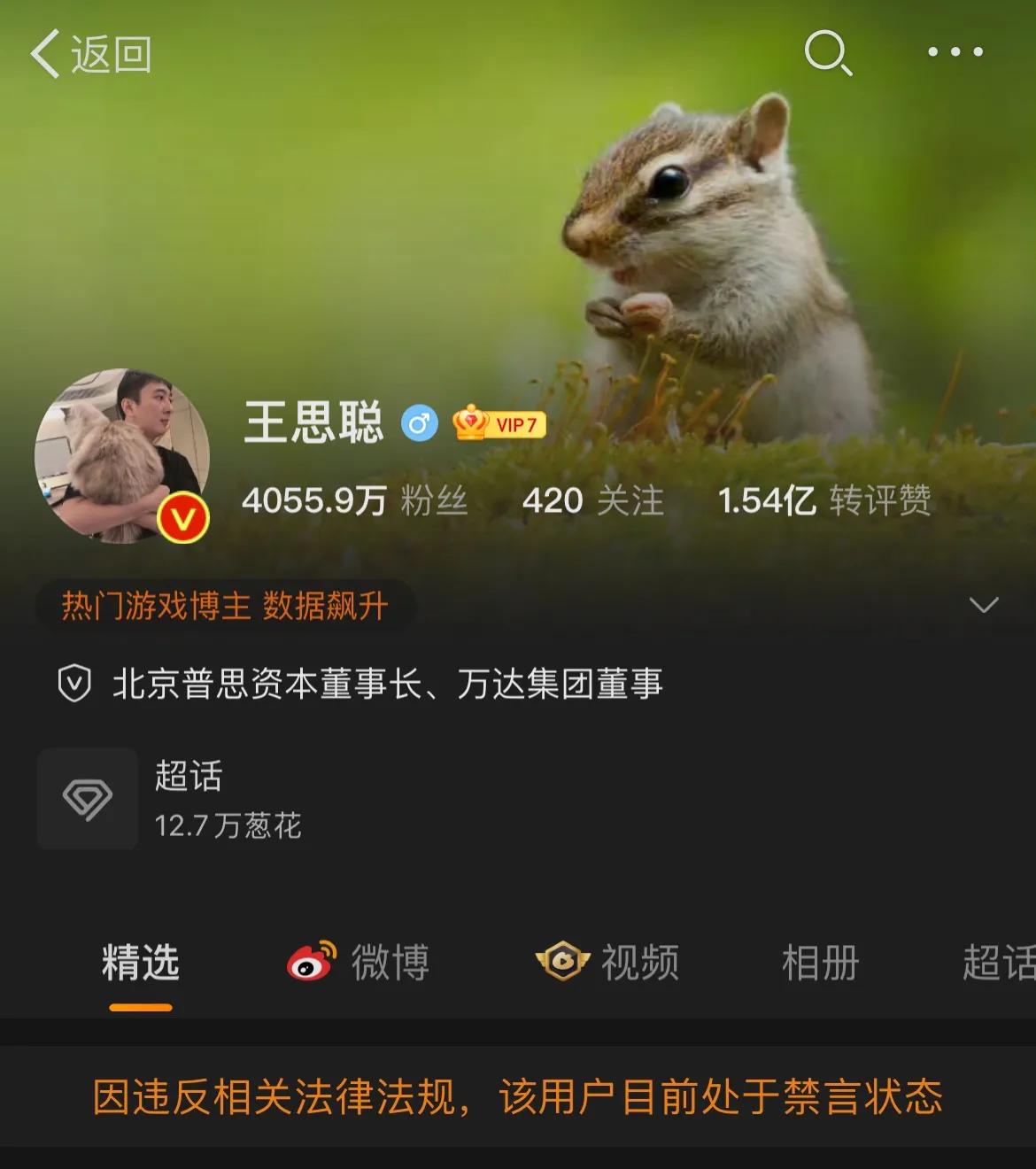Switch to the 视频 tab
The image size is (1036, 1169).
click(608, 963)
